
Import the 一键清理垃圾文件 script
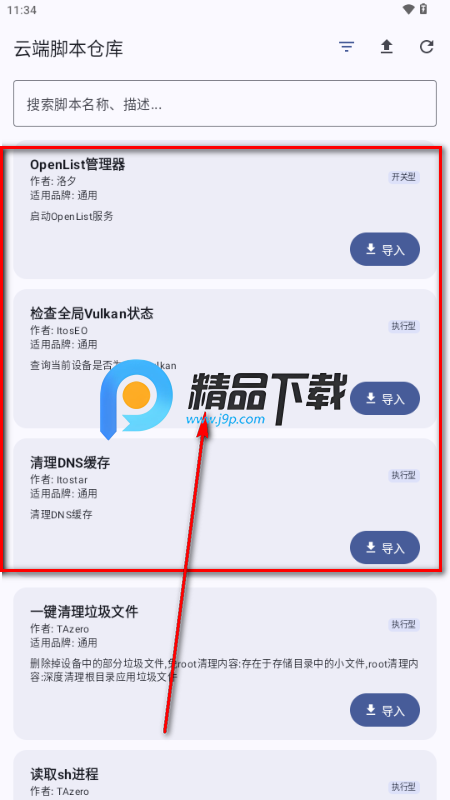(x=385, y=710)
